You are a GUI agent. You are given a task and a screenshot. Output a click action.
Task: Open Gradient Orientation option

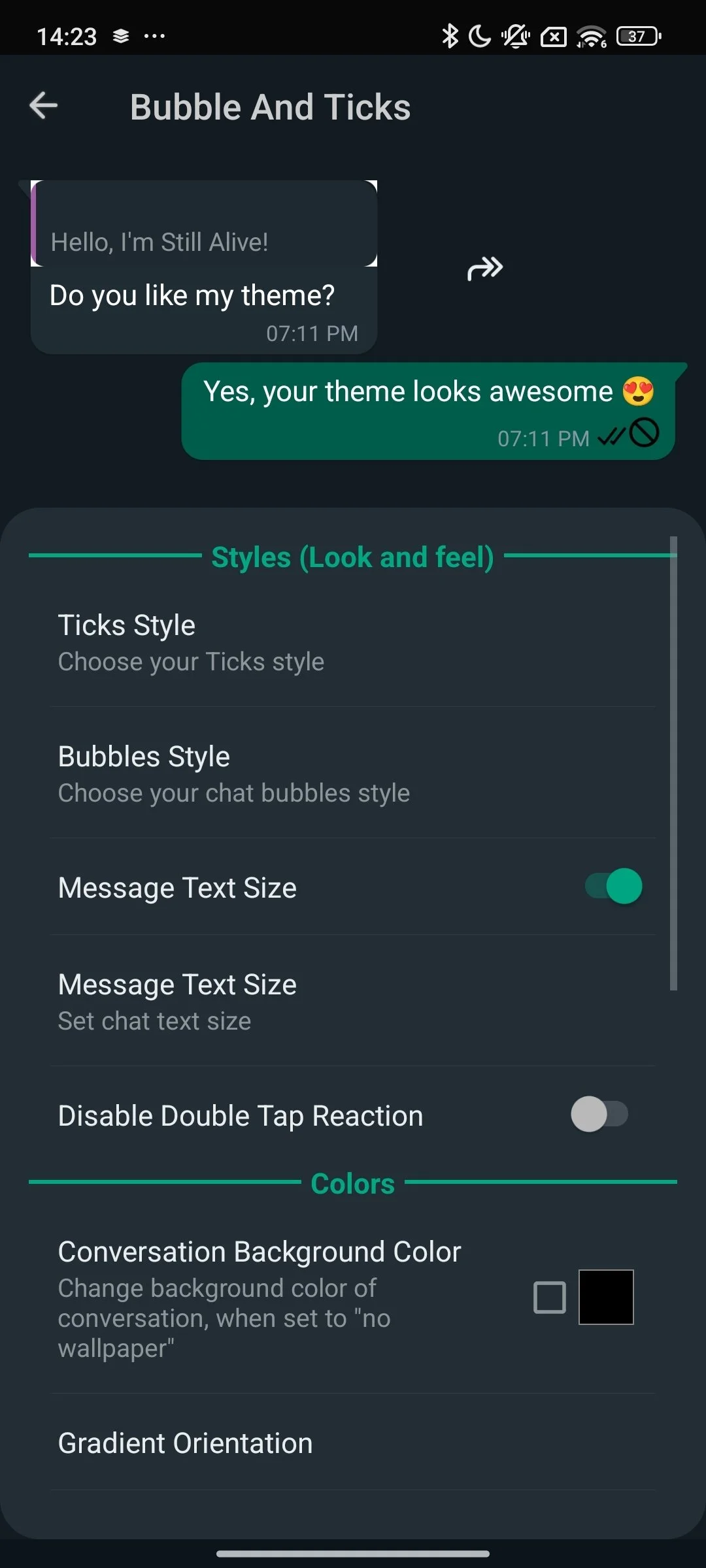pyautogui.click(x=353, y=1443)
